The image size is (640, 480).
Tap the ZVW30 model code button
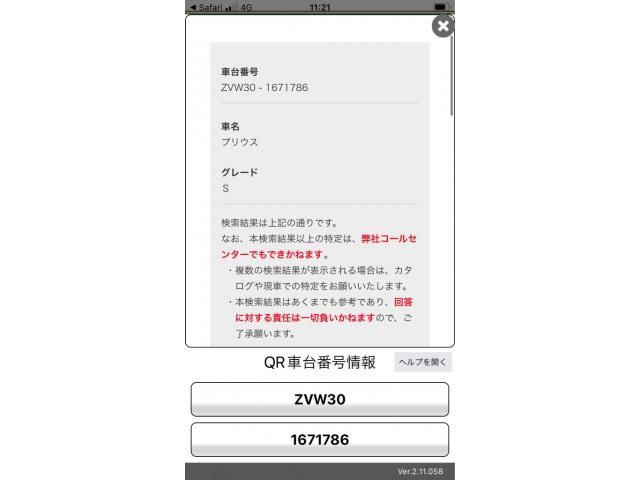319,399
